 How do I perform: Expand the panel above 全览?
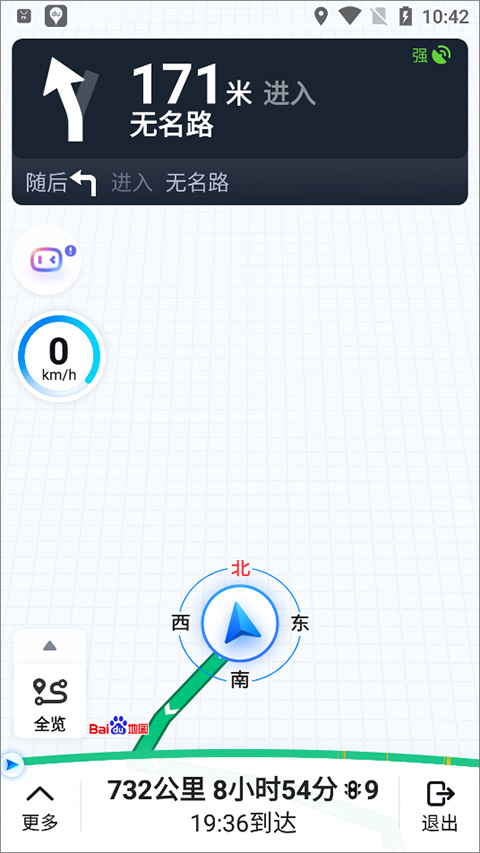click(x=50, y=646)
